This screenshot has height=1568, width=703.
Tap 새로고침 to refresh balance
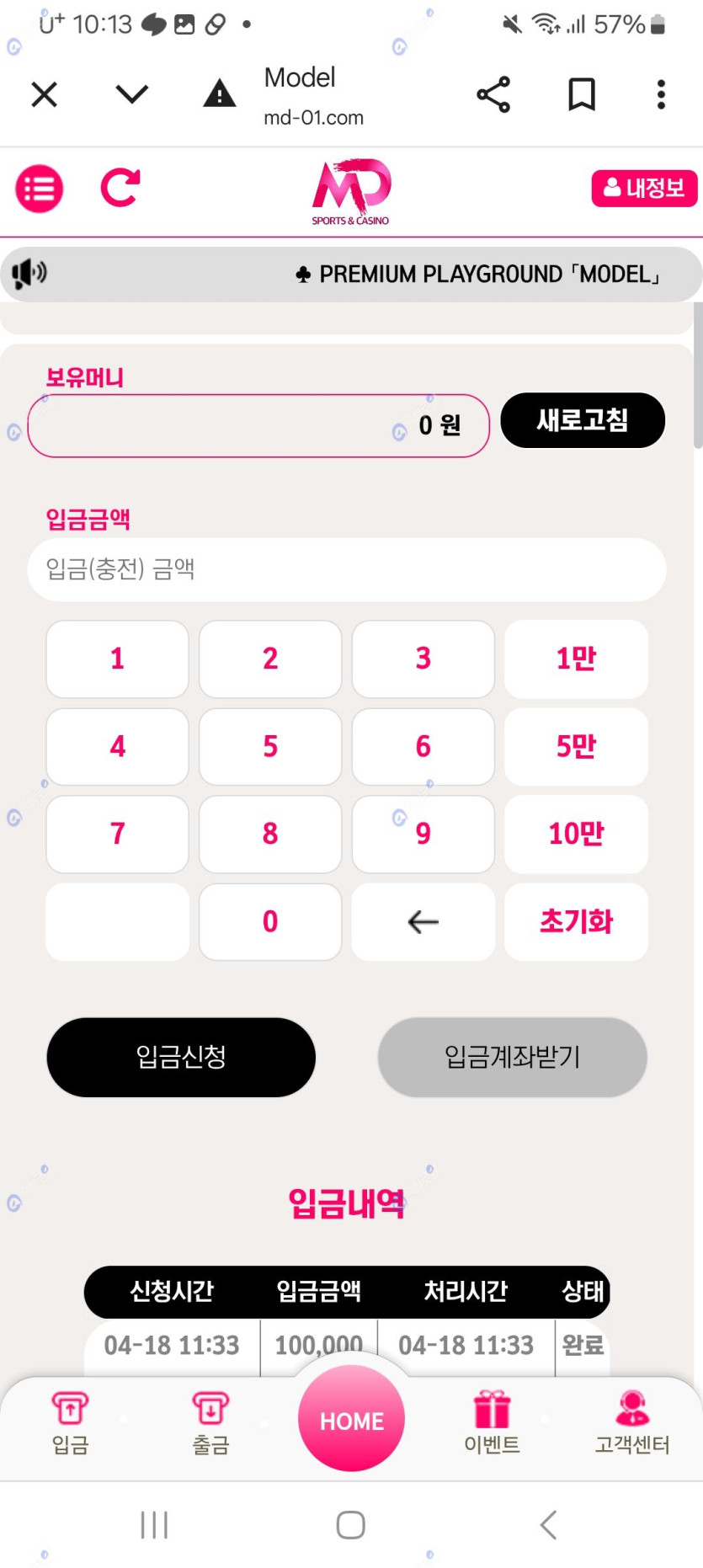coord(583,420)
